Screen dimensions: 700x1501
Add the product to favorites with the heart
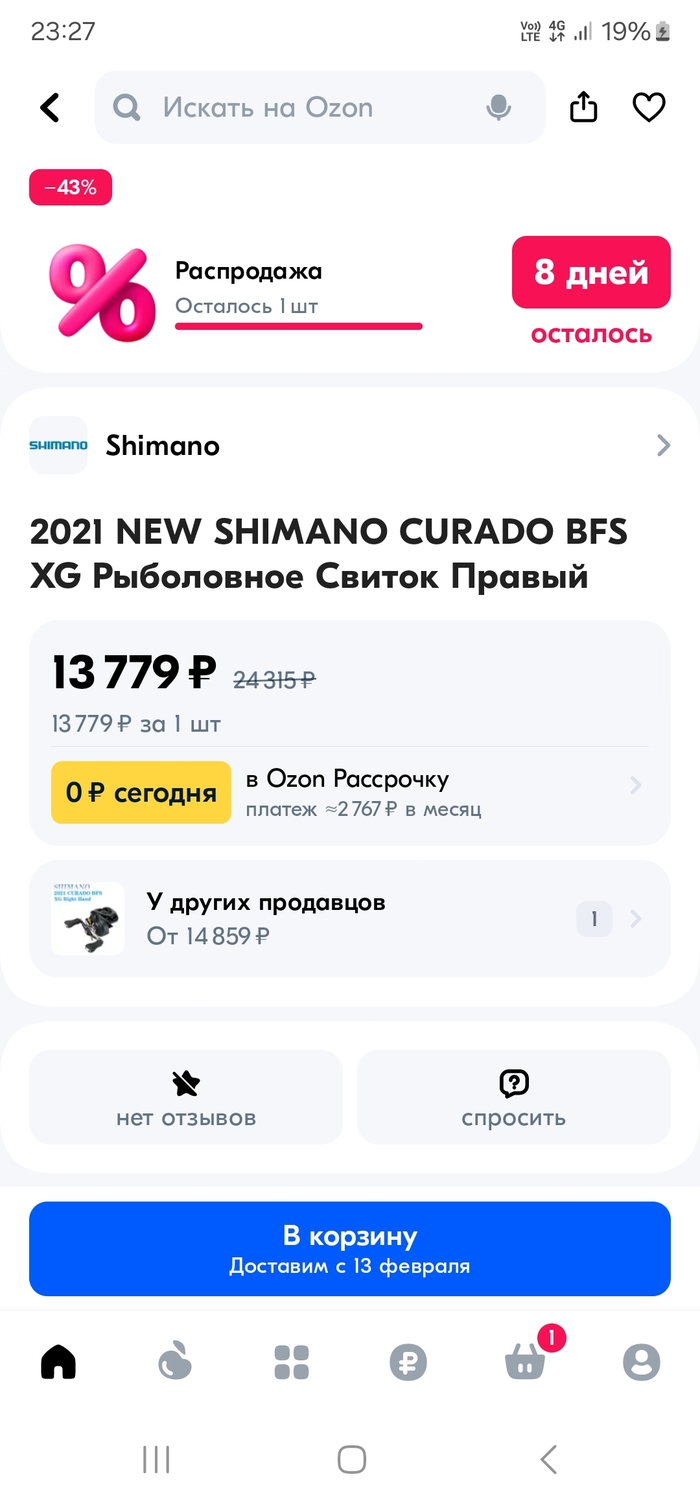coord(649,107)
